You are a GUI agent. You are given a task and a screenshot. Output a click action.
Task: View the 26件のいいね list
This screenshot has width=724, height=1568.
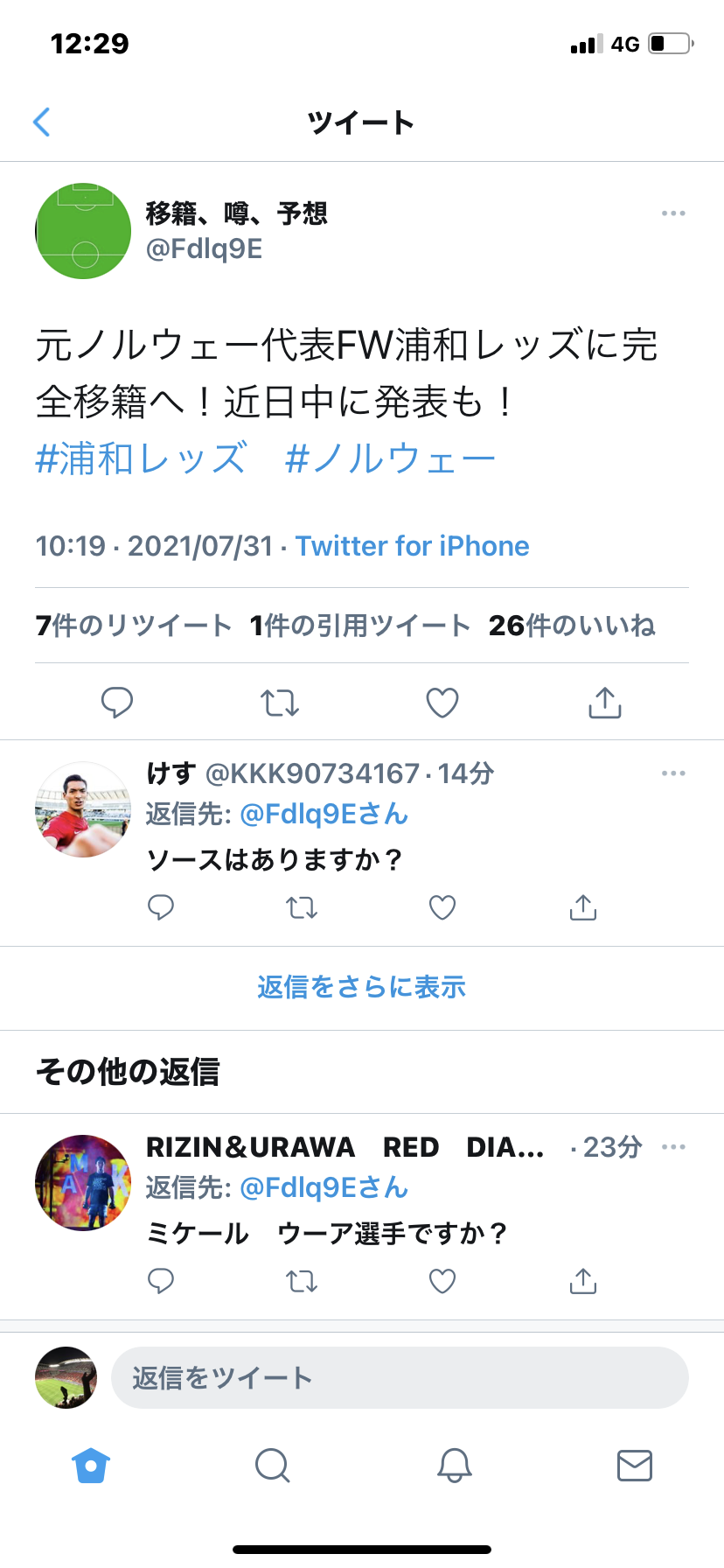pos(572,626)
